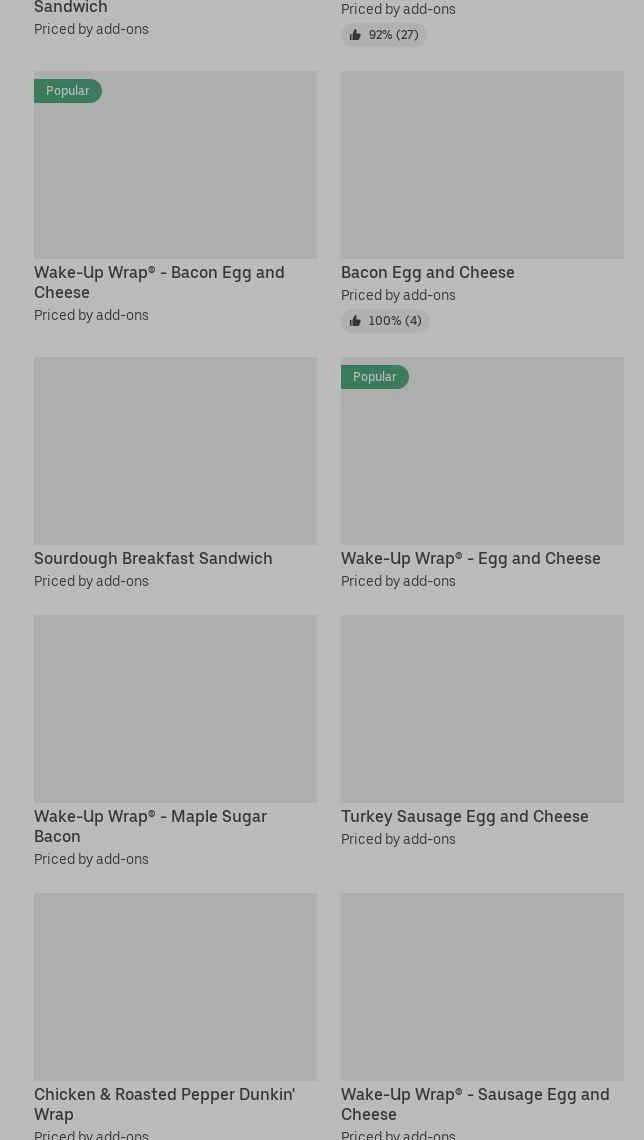The height and width of the screenshot is (1140, 644).
Task: View Wake-Up Wrap Maple Sugar Bacon
Action: [175, 741]
